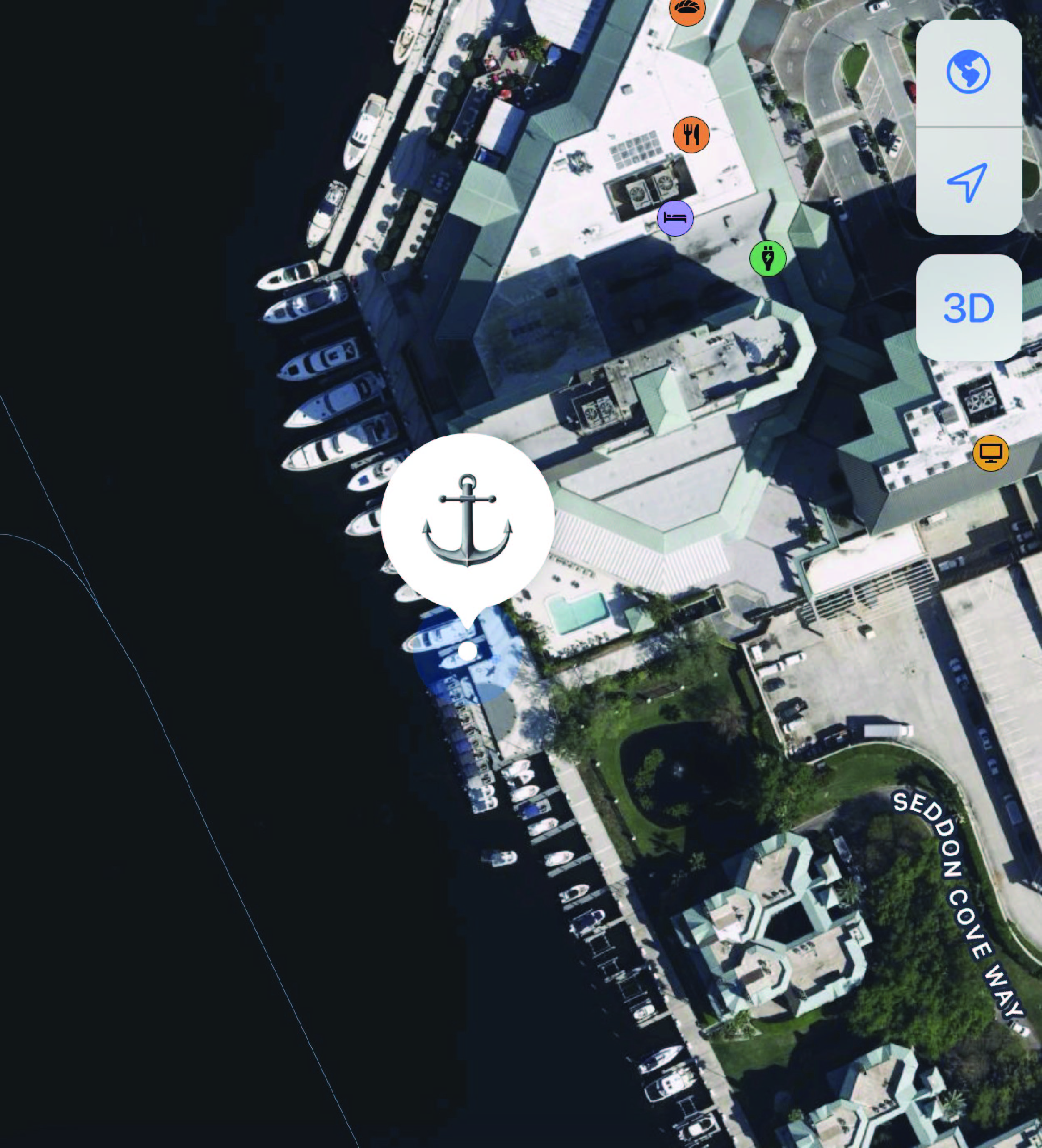Select the EV charging station marker
Screen dimensions: 1042x1148
pos(768,258)
